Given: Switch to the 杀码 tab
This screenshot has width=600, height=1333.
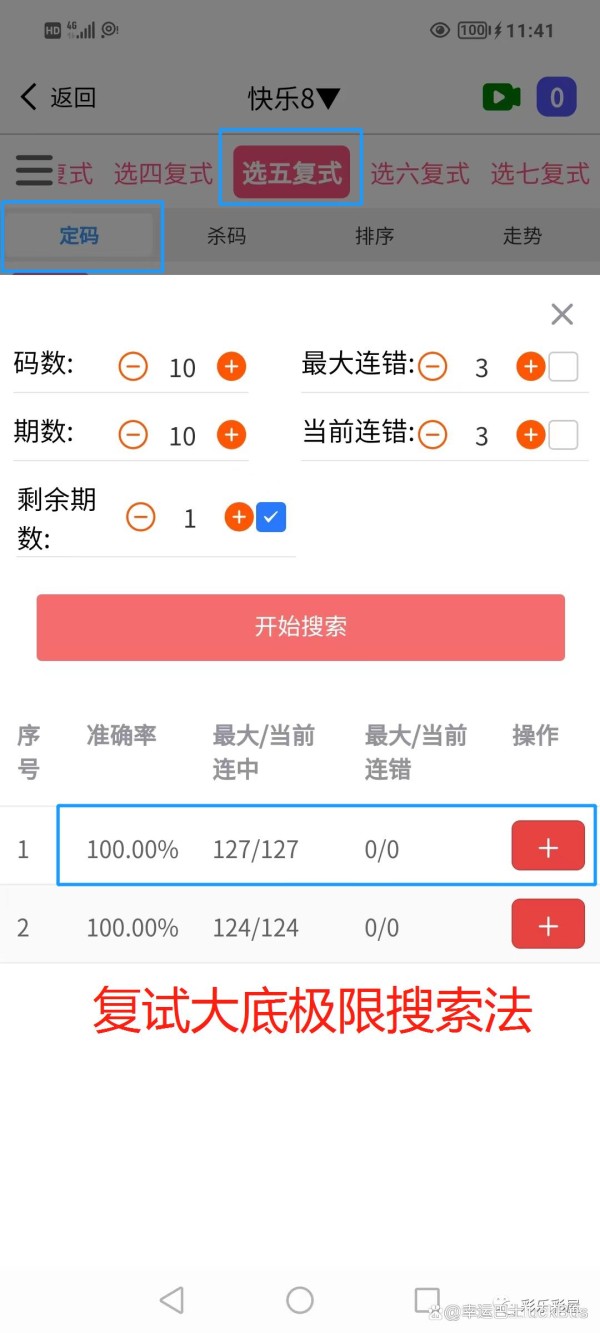Looking at the screenshot, I should click(x=226, y=236).
